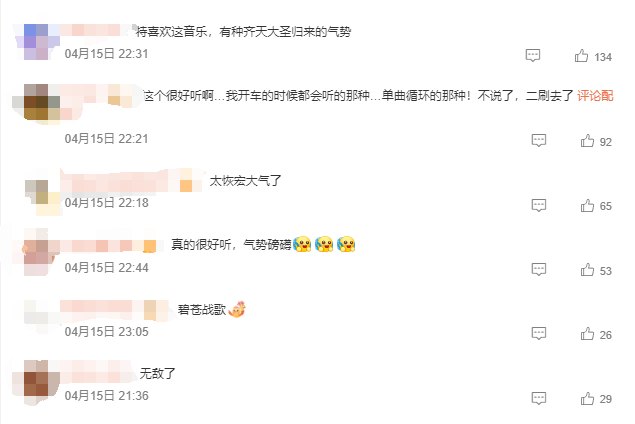Reply to the comment 太恢宏大气了
This screenshot has height=424, width=635.
pos(539,205)
